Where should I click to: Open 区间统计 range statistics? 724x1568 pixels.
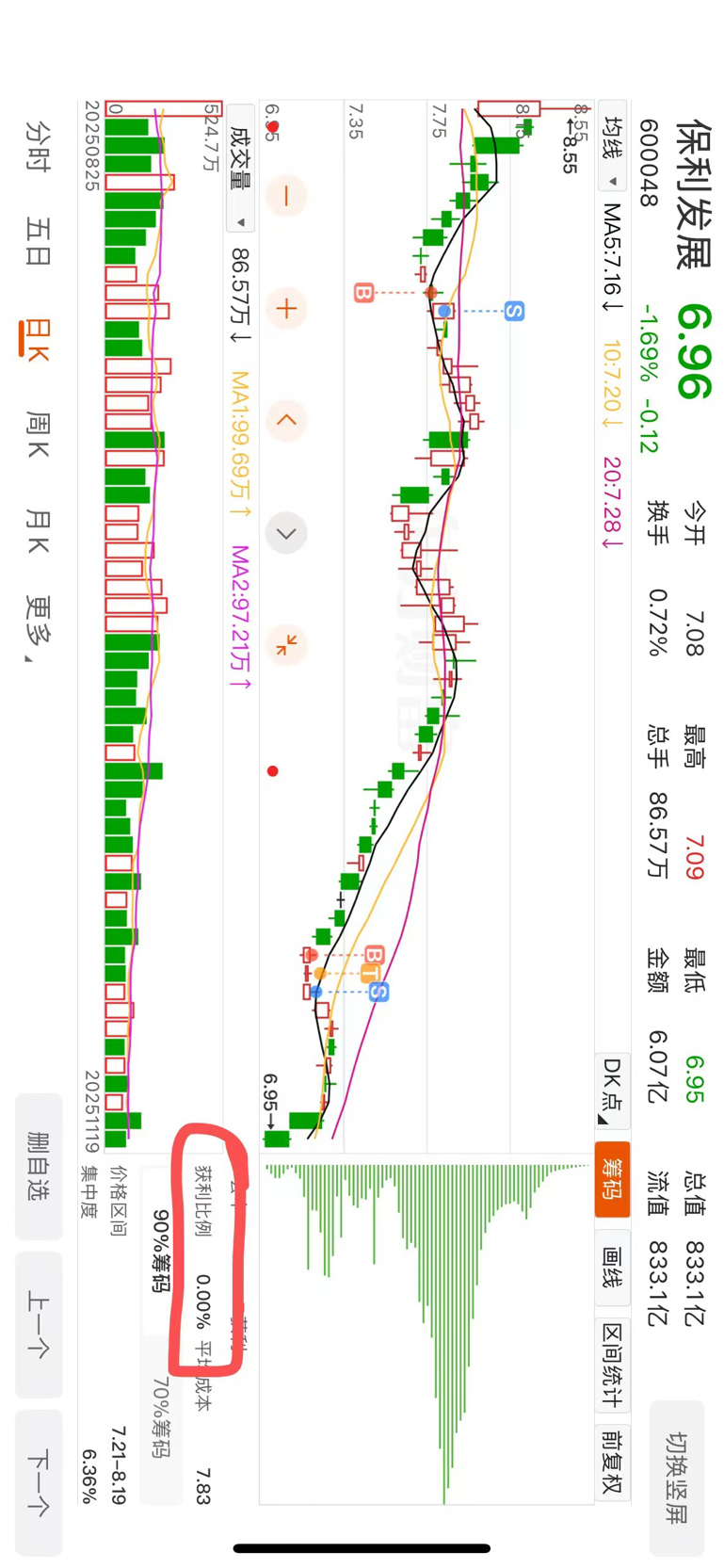pos(612,1366)
